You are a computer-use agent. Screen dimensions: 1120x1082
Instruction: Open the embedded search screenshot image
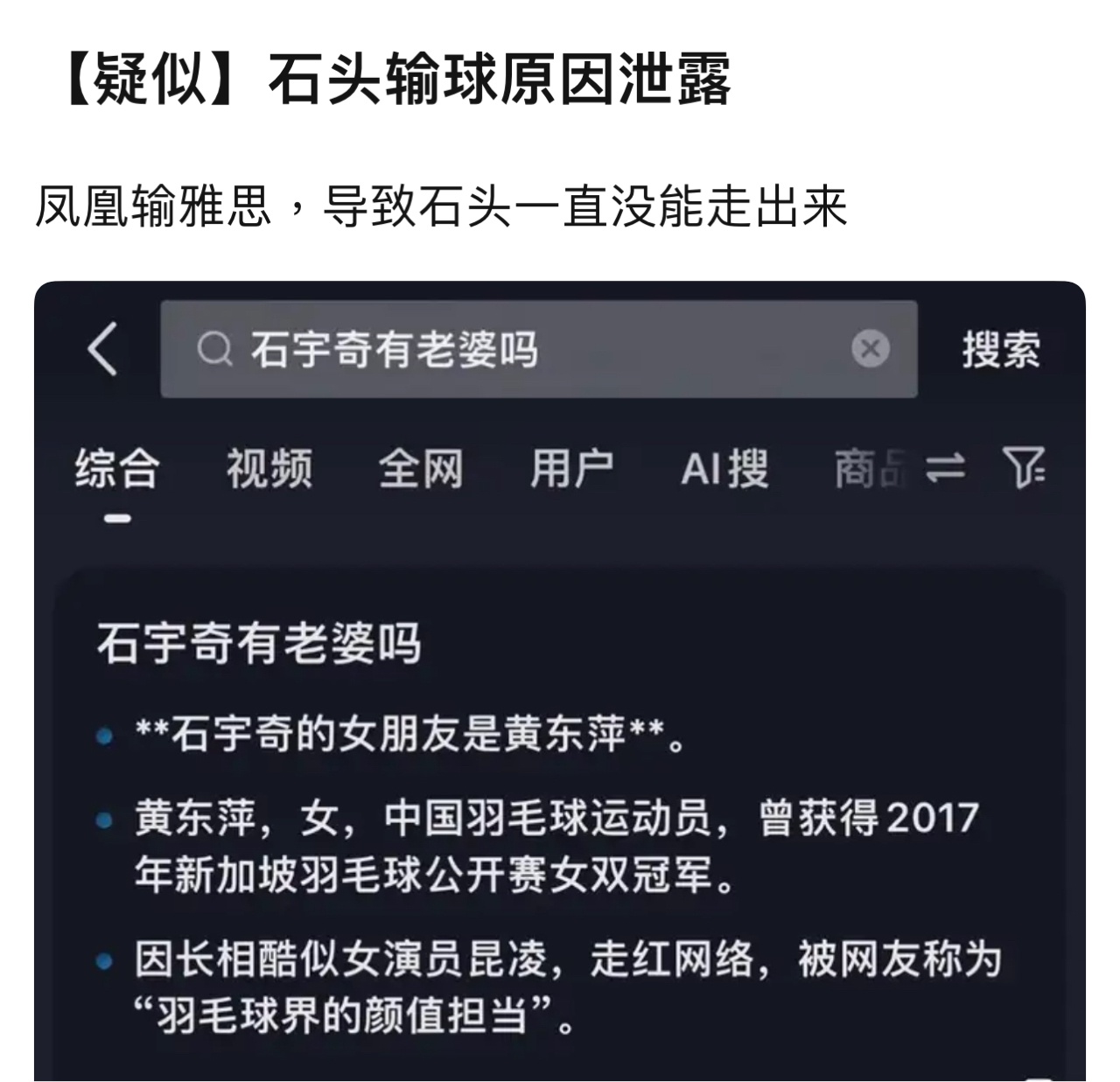tap(560, 682)
